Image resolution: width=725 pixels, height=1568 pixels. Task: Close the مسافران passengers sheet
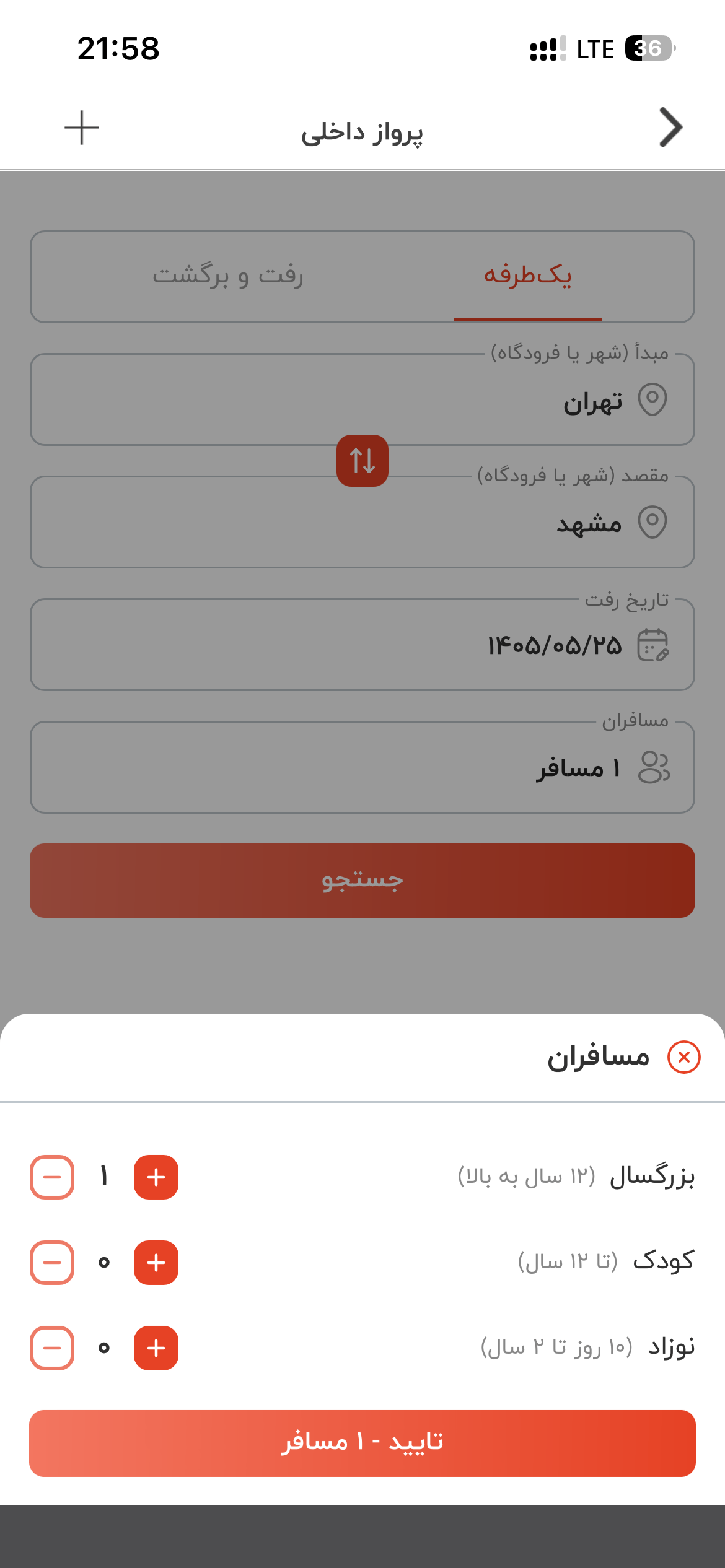coord(683,1057)
